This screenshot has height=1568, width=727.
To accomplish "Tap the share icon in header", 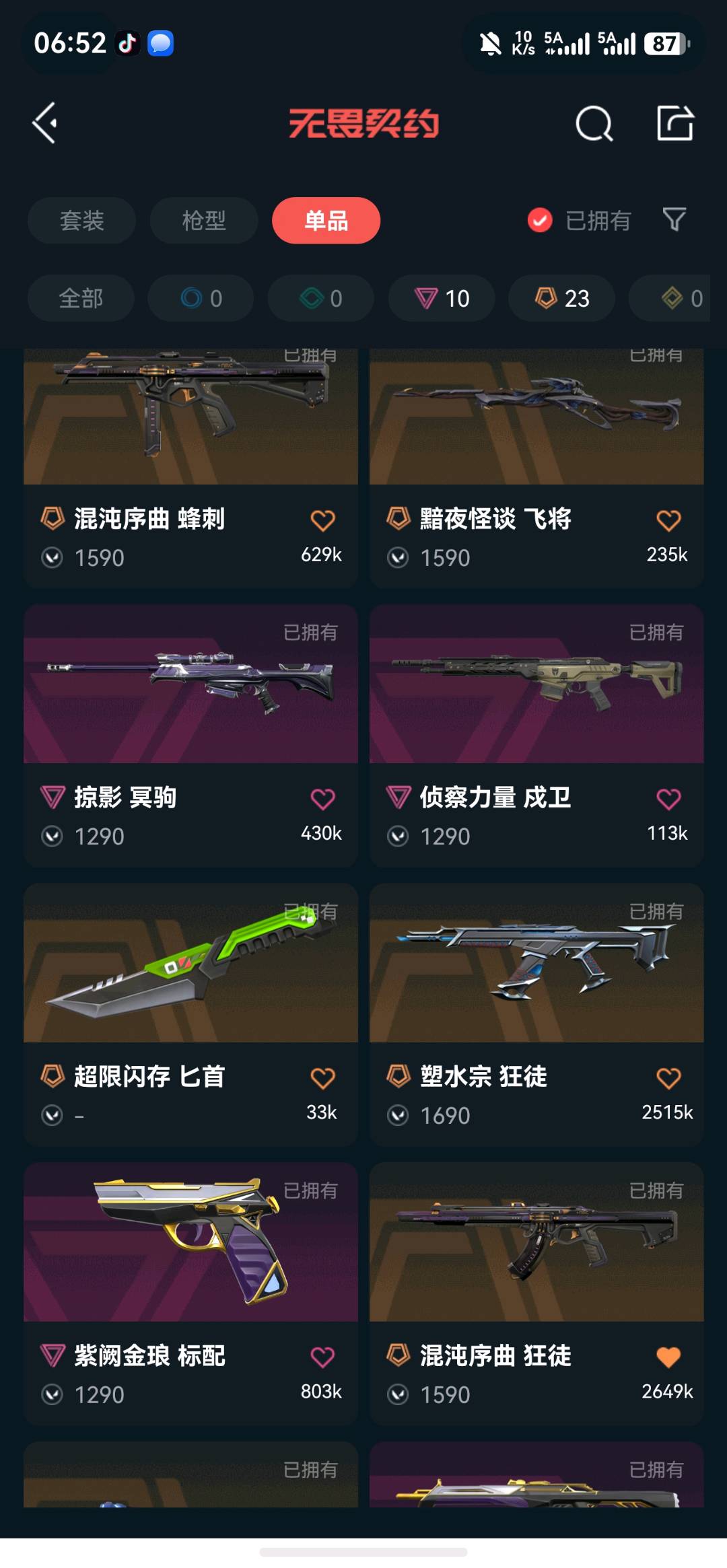I will point(675,123).
